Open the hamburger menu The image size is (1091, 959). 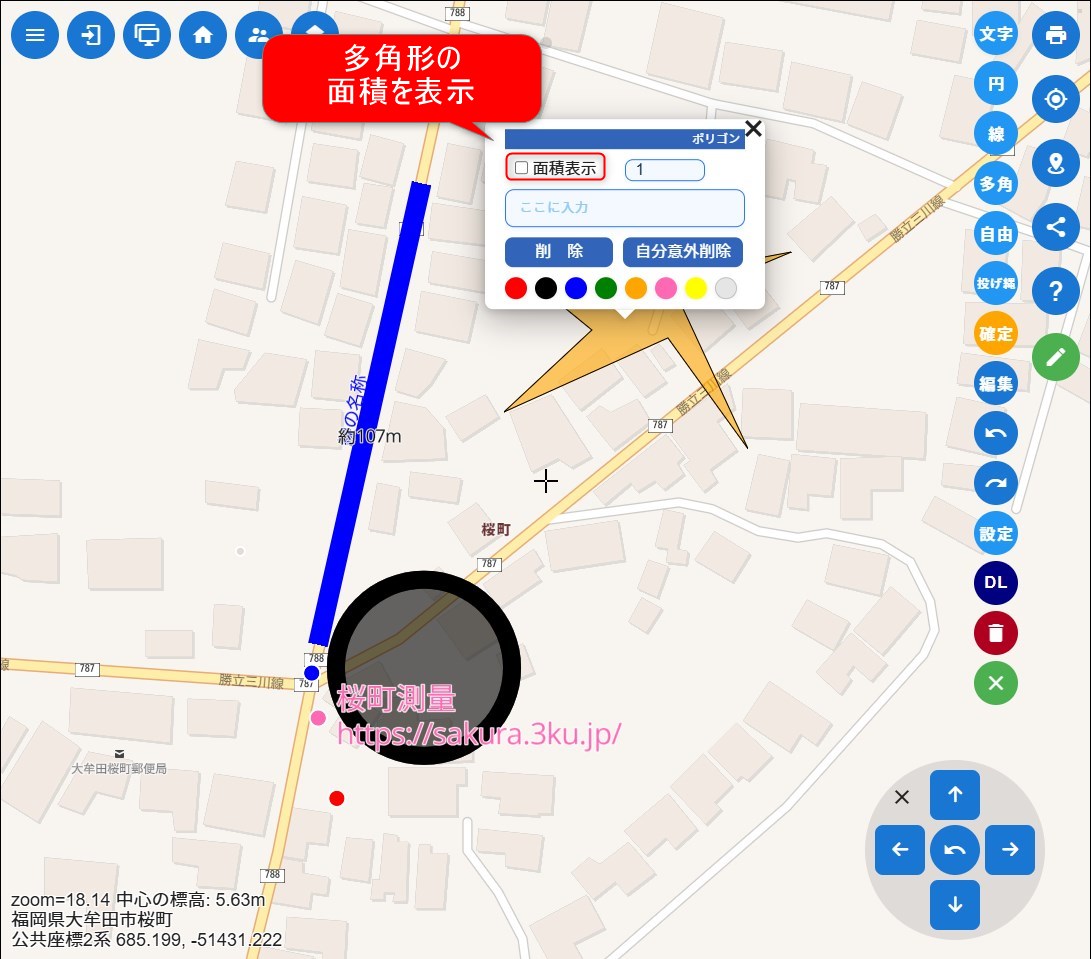click(x=35, y=35)
